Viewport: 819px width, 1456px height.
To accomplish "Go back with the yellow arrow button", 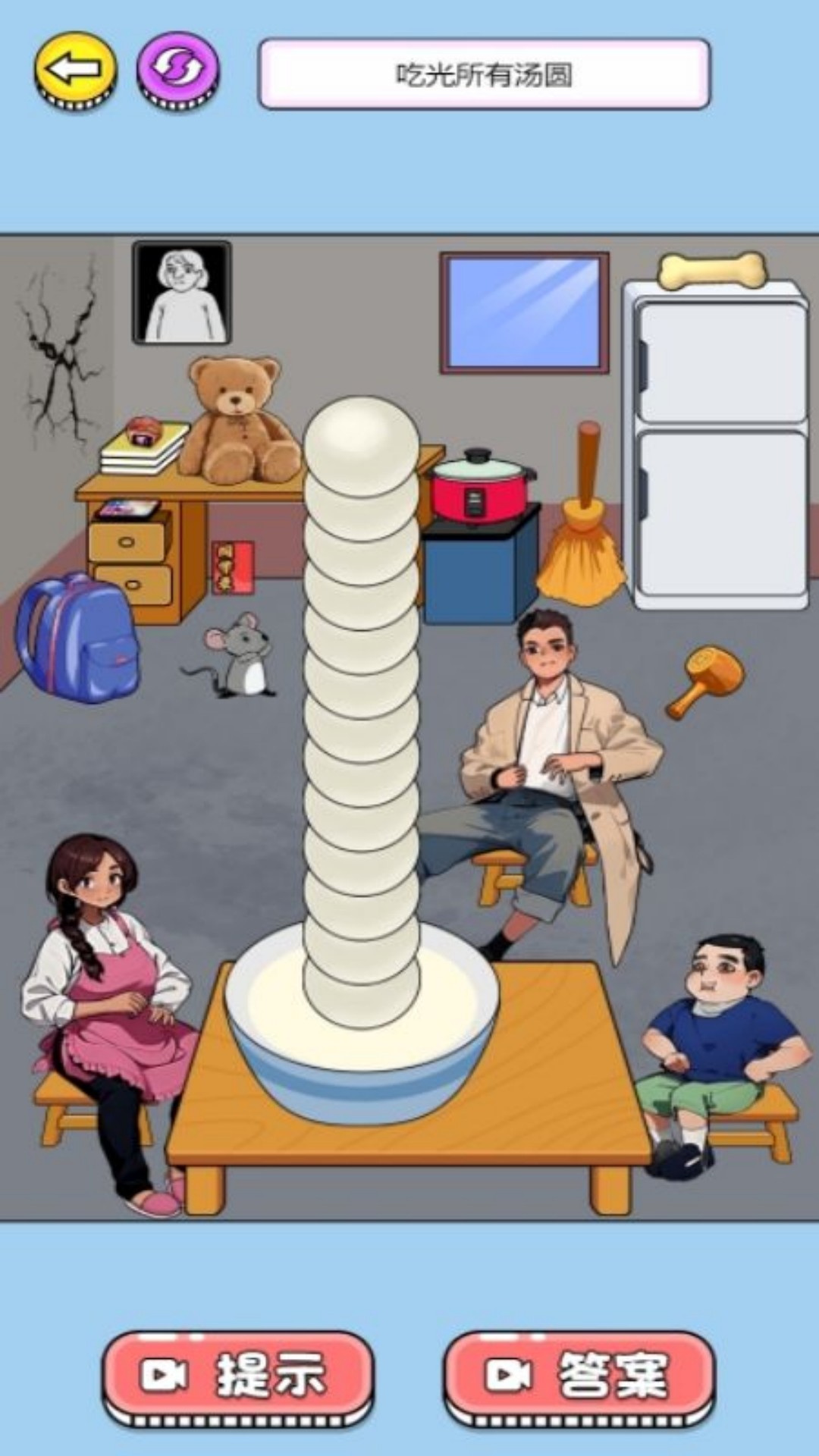I will pyautogui.click(x=75, y=71).
